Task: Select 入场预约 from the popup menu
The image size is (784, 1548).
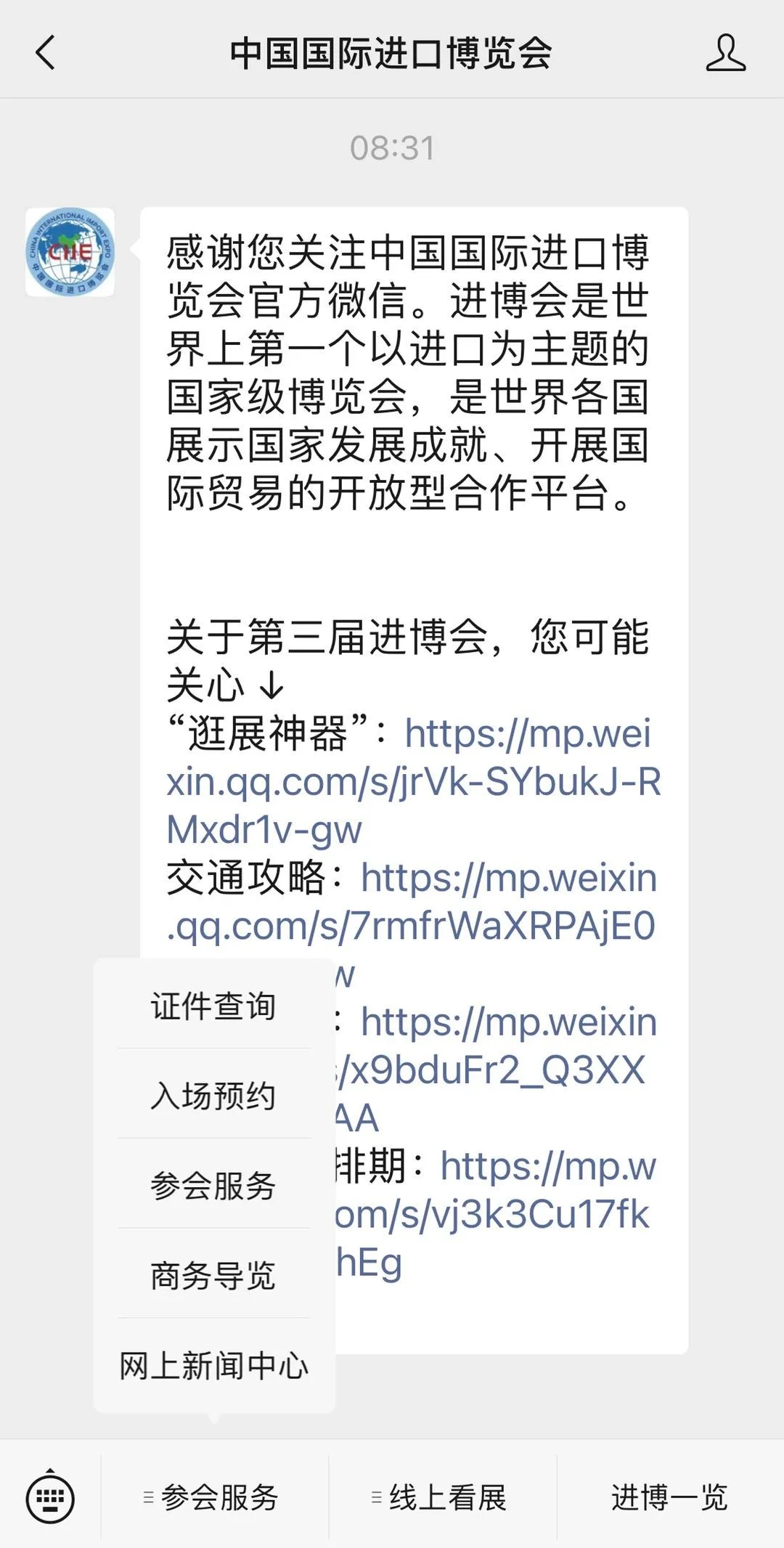Action: click(x=213, y=1096)
